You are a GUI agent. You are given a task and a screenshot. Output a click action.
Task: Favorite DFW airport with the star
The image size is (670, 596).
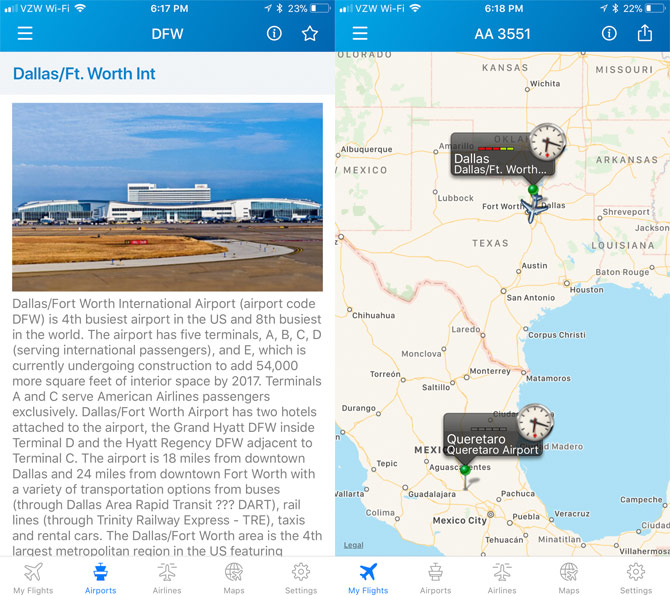[310, 34]
